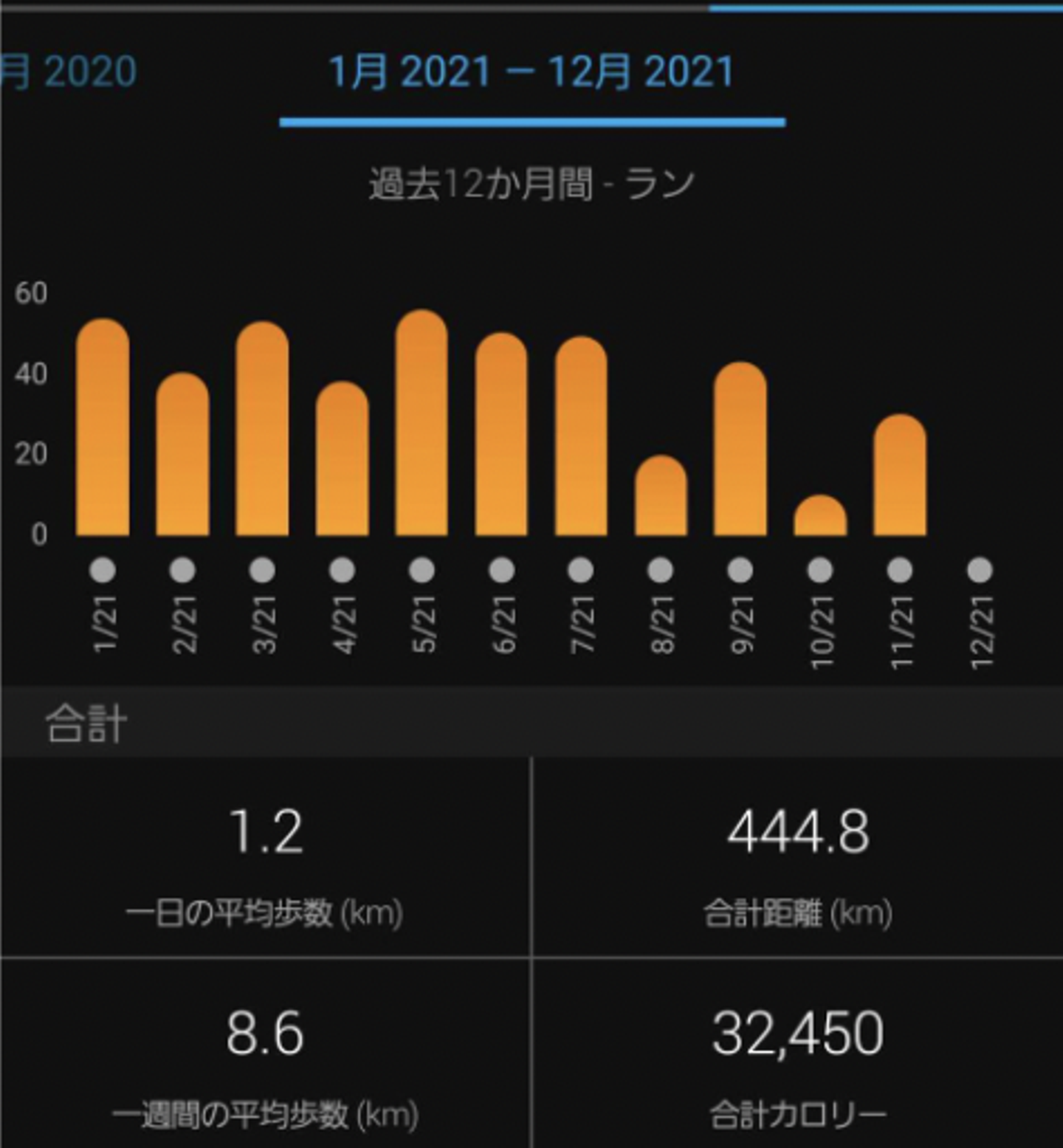1063x1148 pixels.
Task: Select the 1月 2021 – 12月 2021 tab
Action: (x=531, y=73)
